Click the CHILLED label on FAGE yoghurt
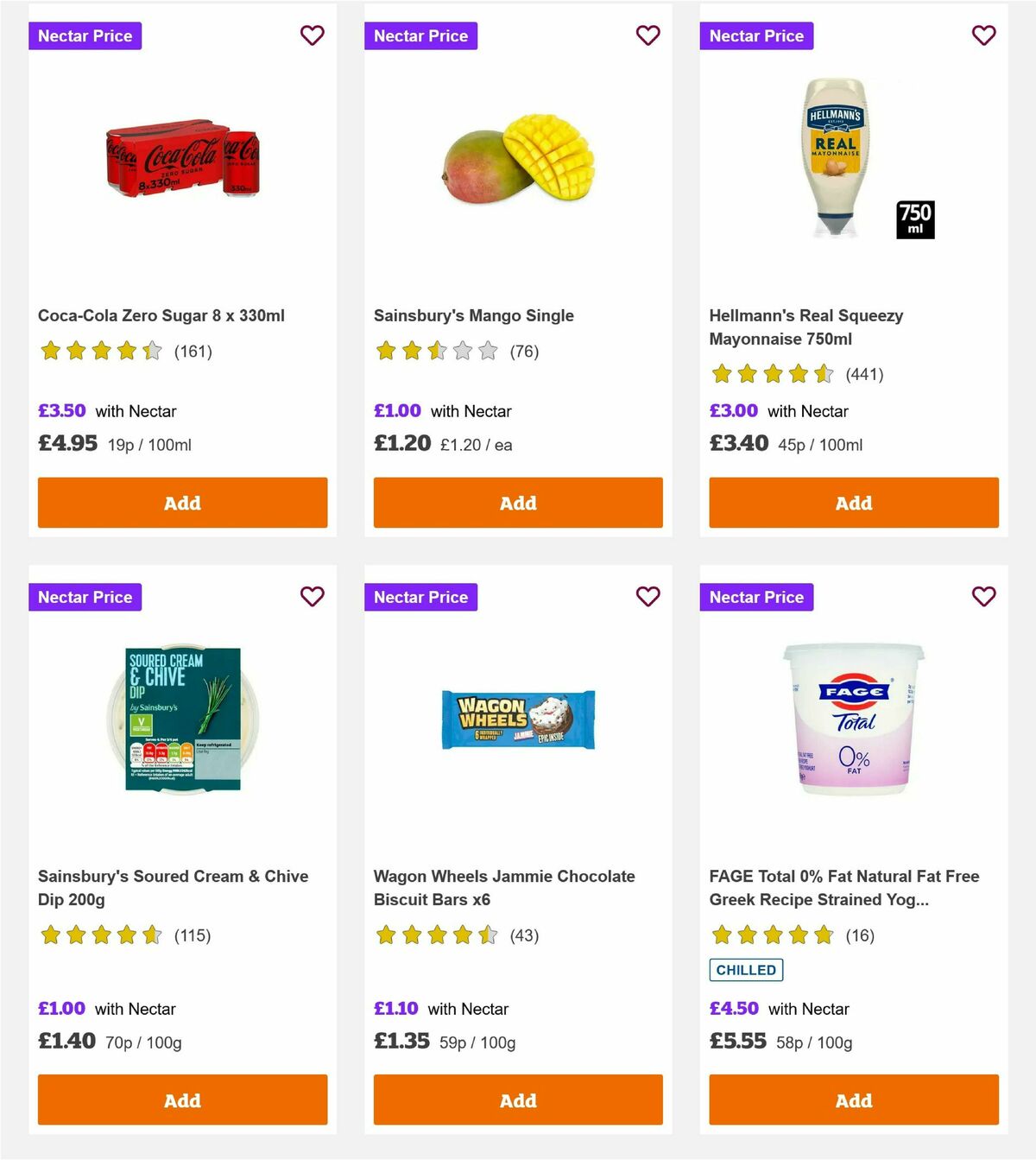The height and width of the screenshot is (1160, 1036). (x=746, y=970)
